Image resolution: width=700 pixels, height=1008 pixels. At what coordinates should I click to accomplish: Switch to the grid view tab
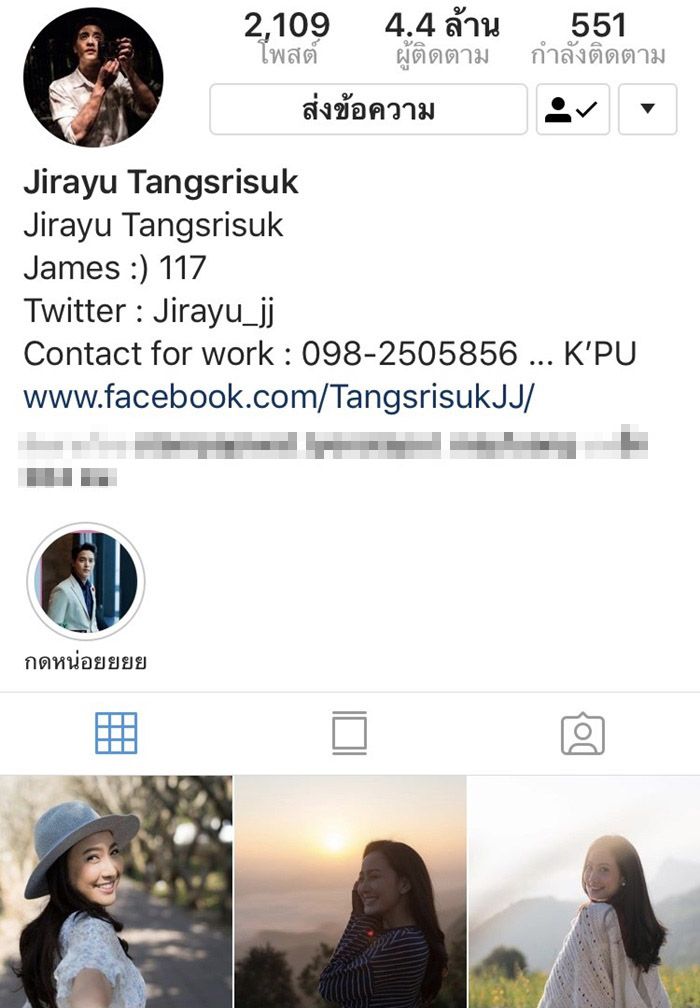pyautogui.click(x=116, y=734)
